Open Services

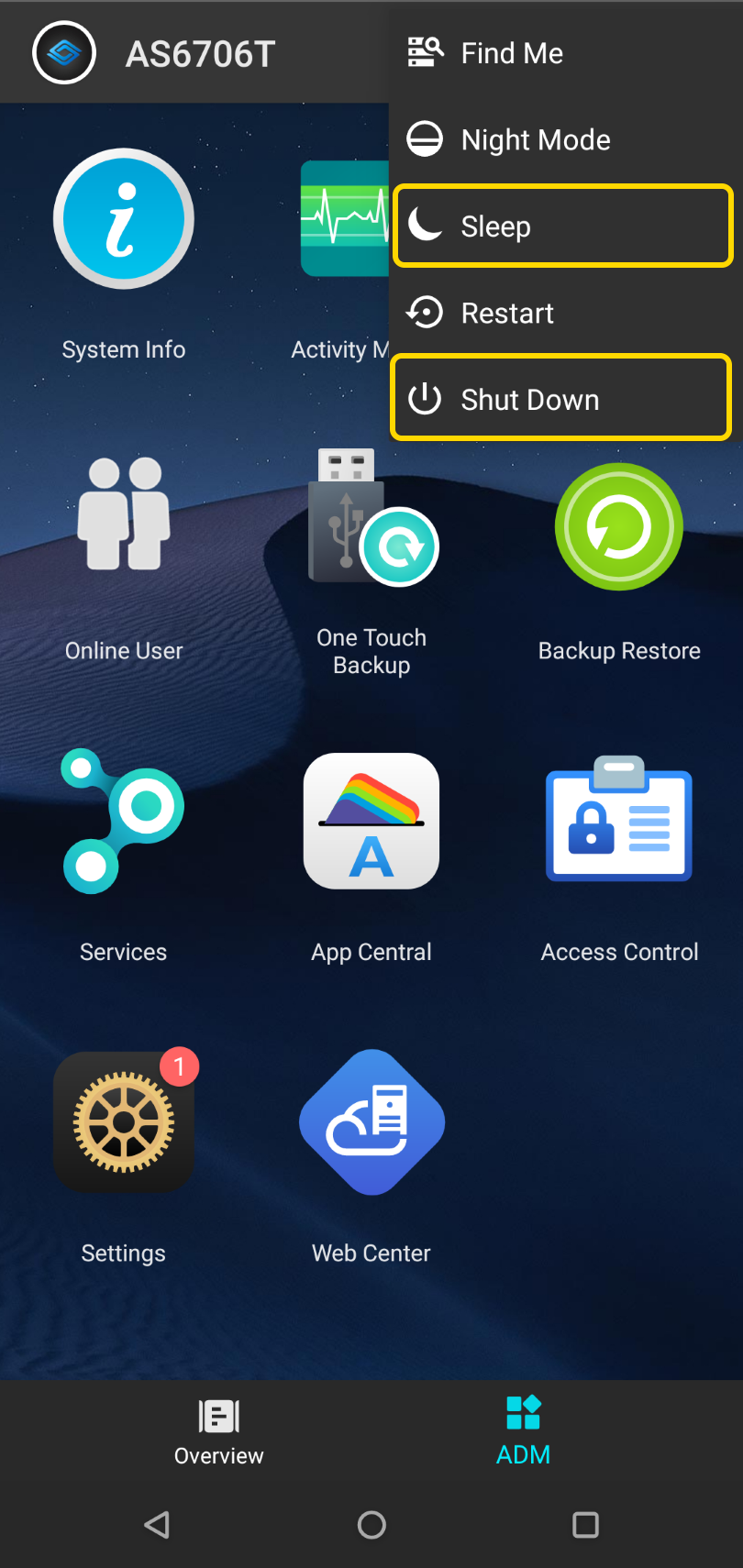point(124,821)
